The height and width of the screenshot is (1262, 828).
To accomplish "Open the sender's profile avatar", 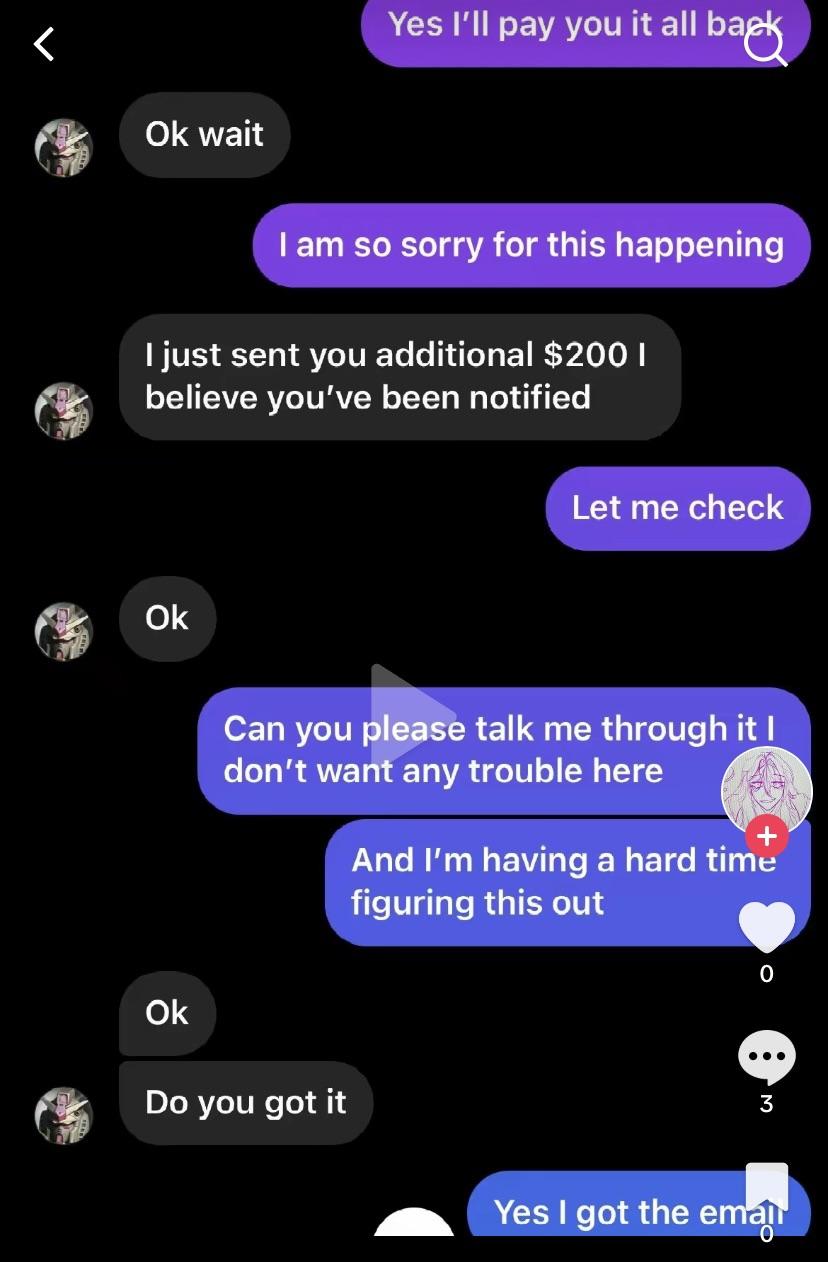I will coord(63,147).
